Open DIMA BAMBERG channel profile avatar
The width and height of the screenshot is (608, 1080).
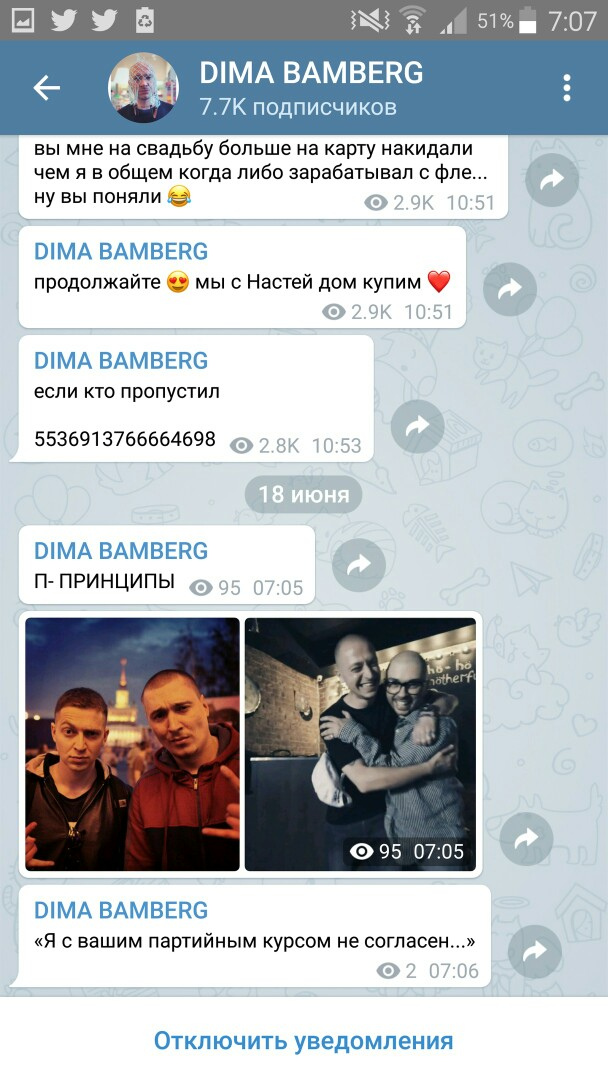pos(143,88)
